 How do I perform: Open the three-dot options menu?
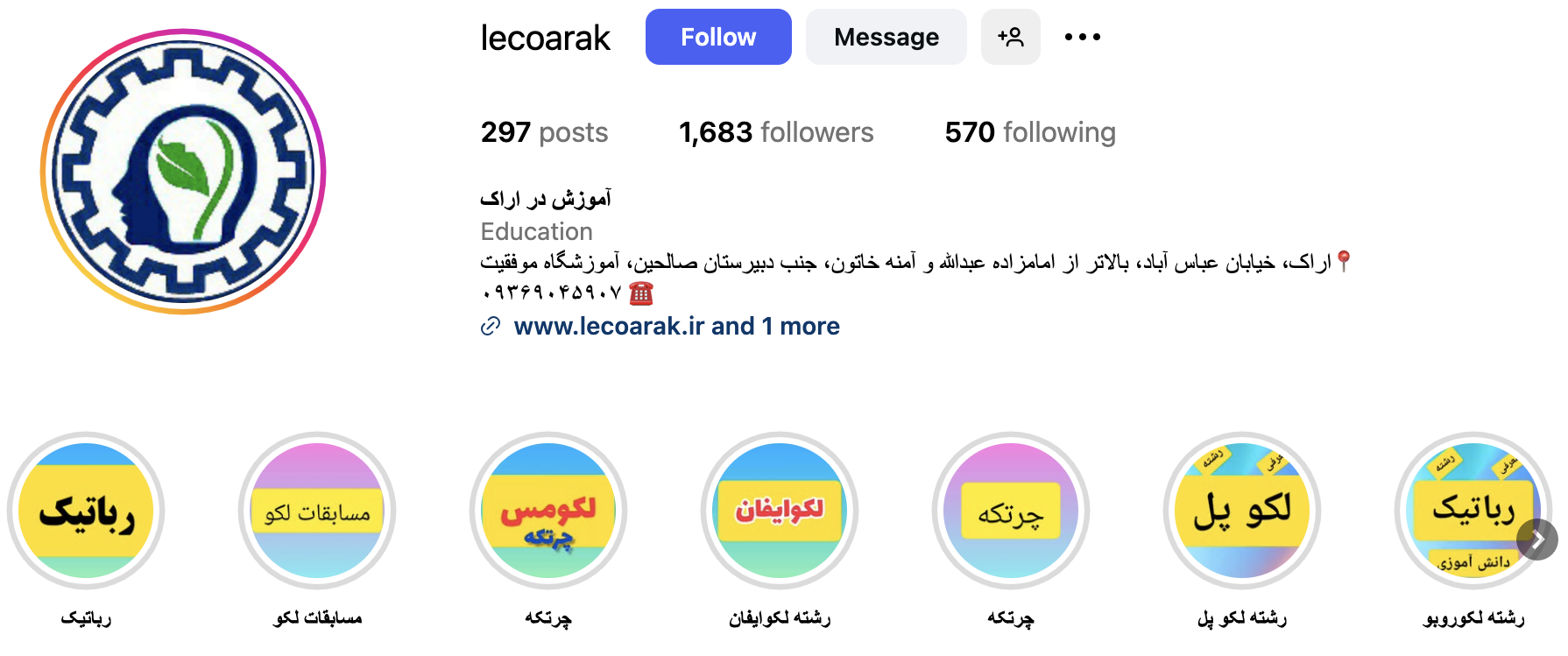[1082, 37]
